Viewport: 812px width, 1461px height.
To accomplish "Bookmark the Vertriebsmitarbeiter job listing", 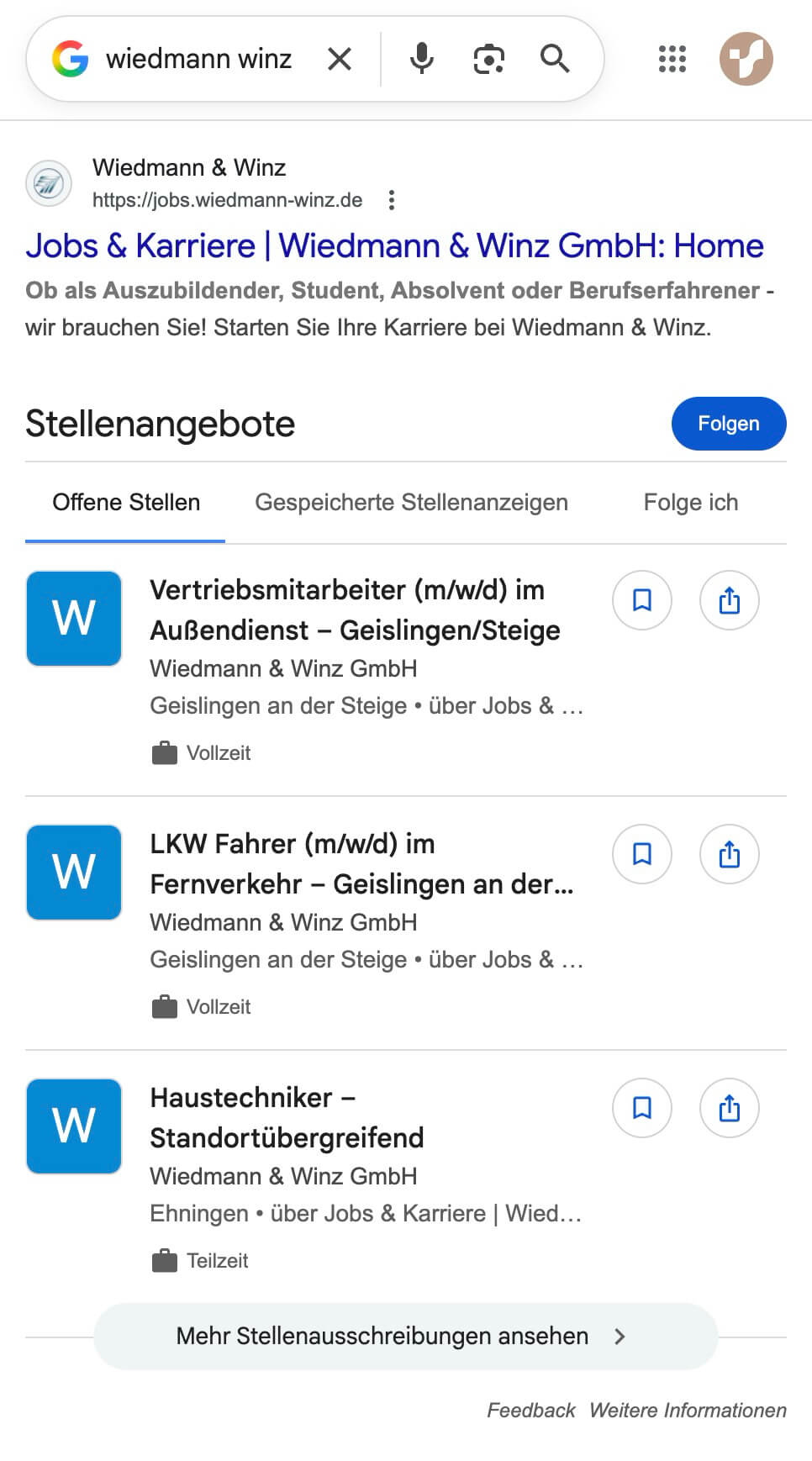I will click(x=642, y=600).
